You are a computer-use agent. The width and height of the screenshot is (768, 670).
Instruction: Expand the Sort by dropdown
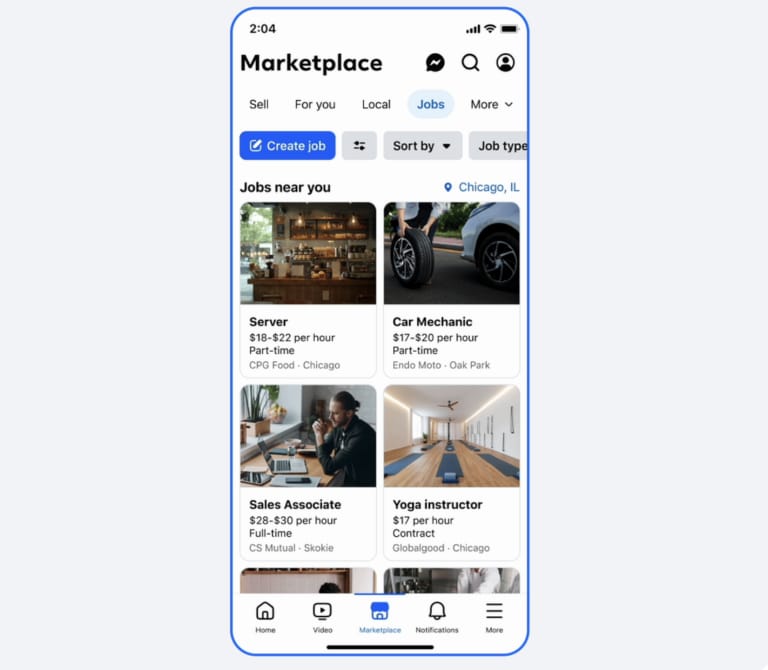coord(422,146)
